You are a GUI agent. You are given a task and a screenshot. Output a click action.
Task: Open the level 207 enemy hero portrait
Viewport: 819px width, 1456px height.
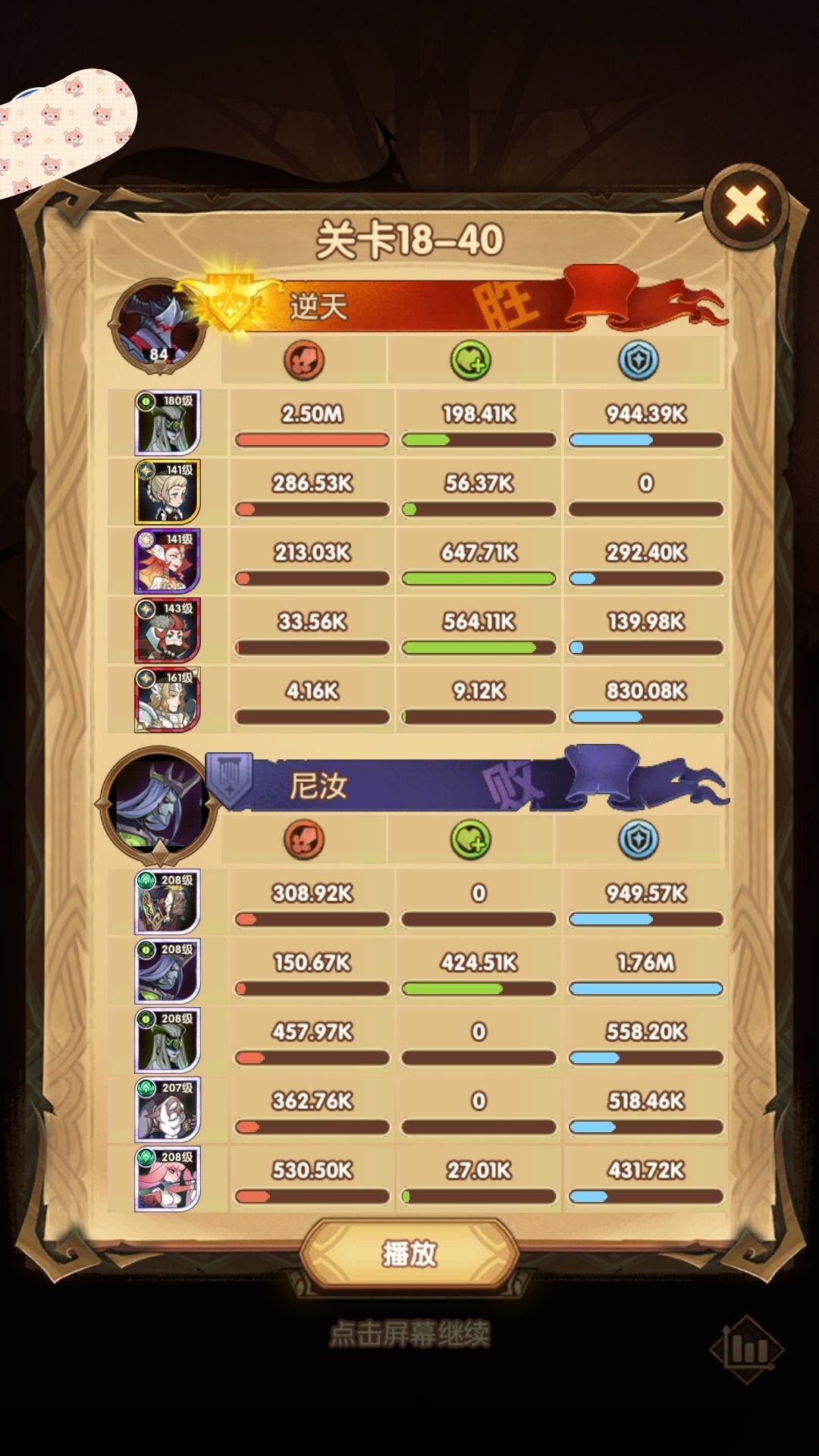[168, 1109]
